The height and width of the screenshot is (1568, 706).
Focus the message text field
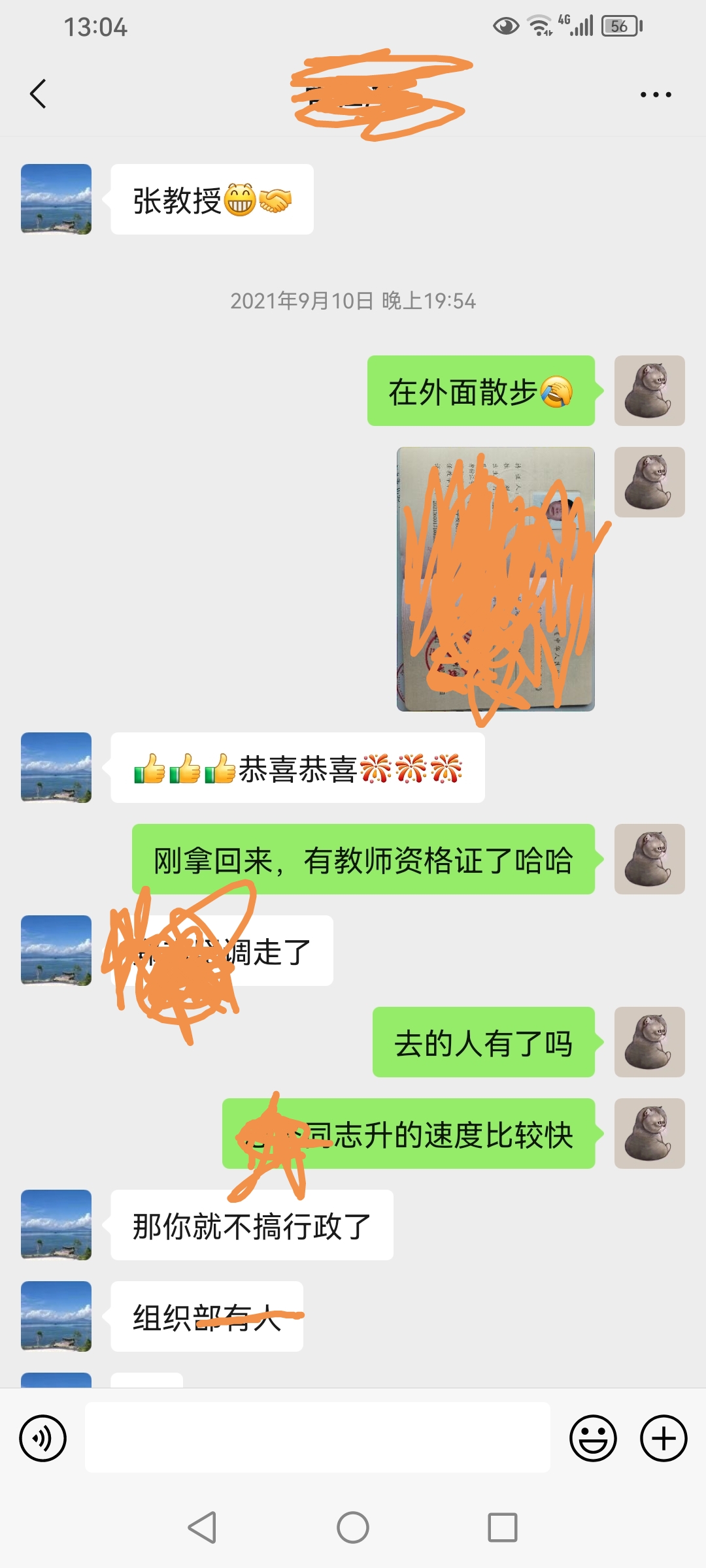317,1437
